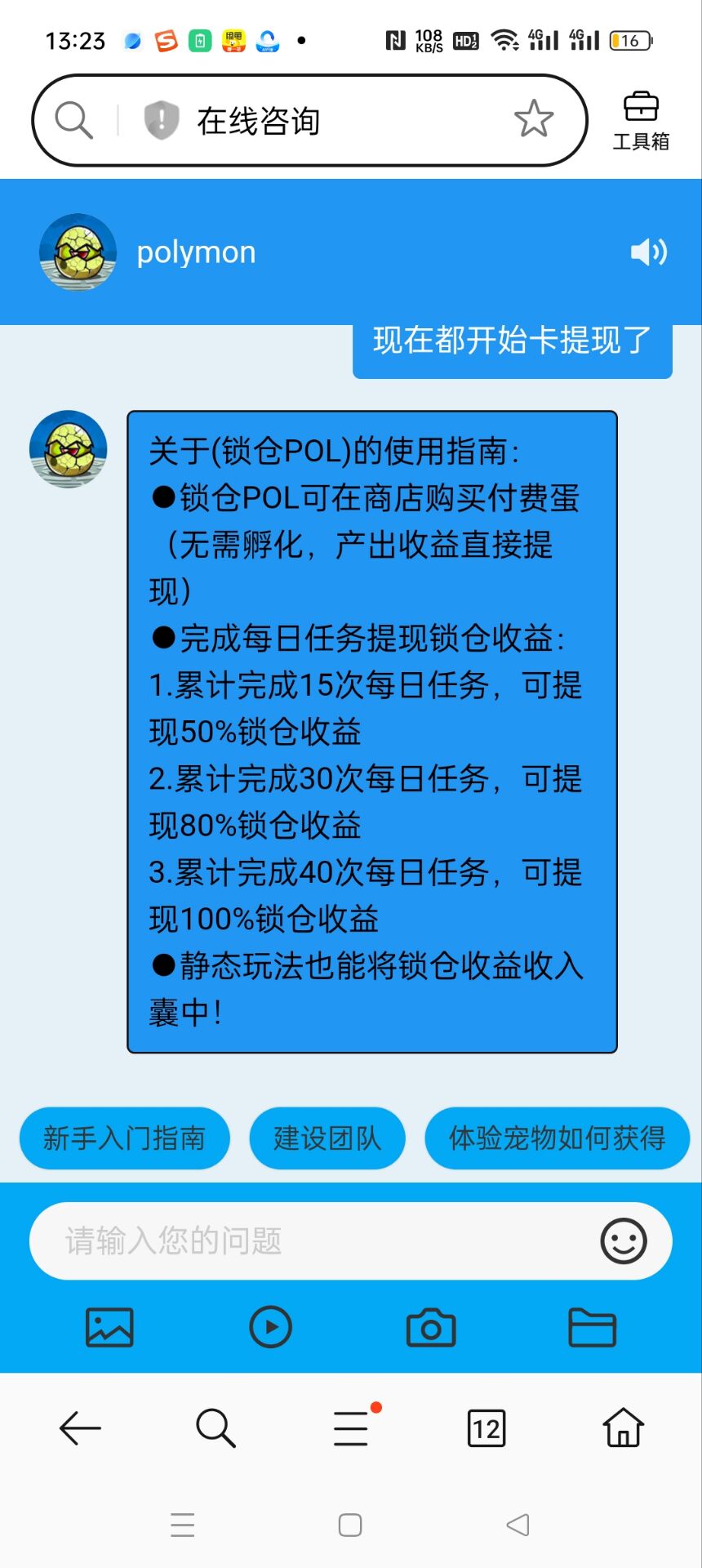The image size is (702, 1568).
Task: Choose the 建设团队 quick reply chip
Action: tap(327, 1138)
